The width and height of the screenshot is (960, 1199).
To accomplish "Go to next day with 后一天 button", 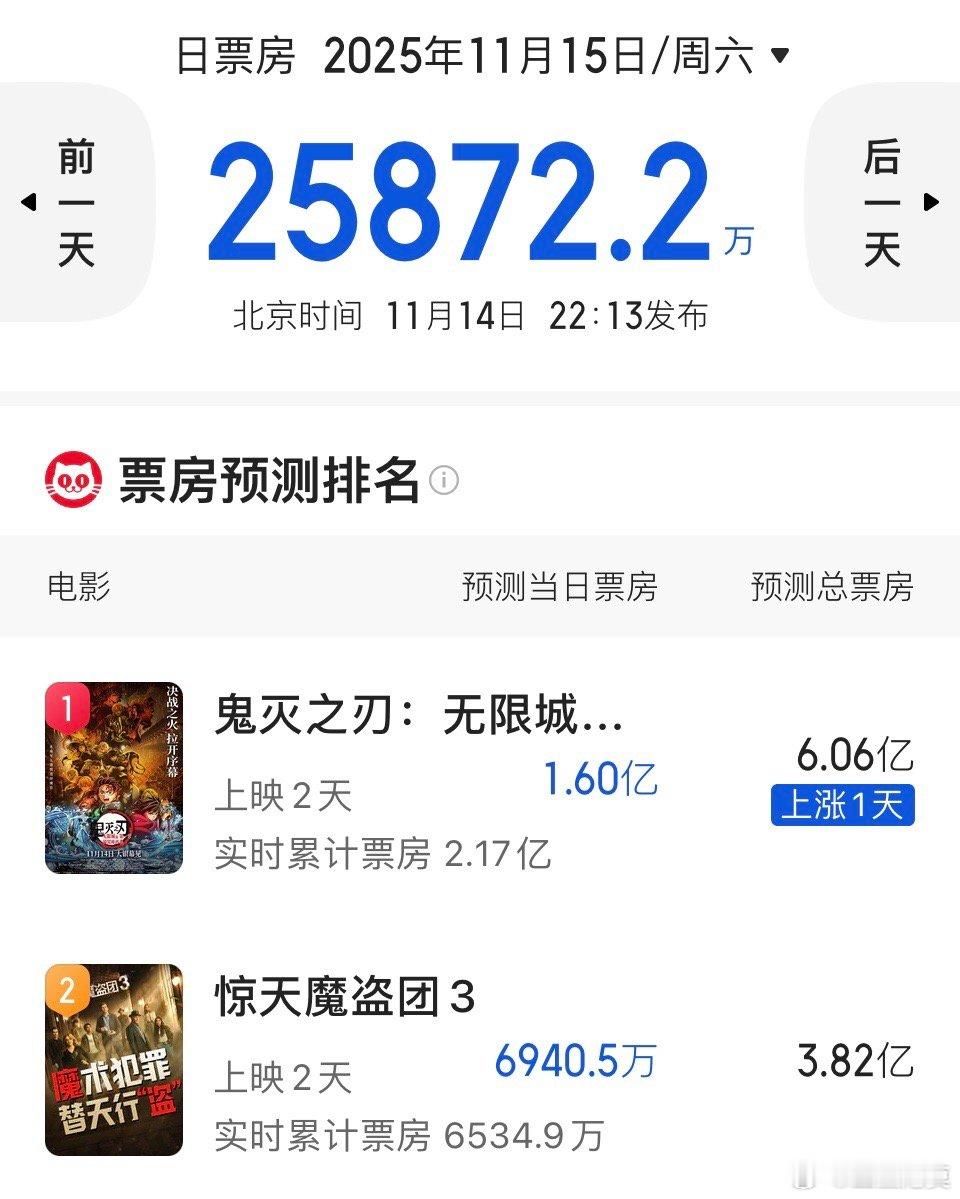I will 883,202.
